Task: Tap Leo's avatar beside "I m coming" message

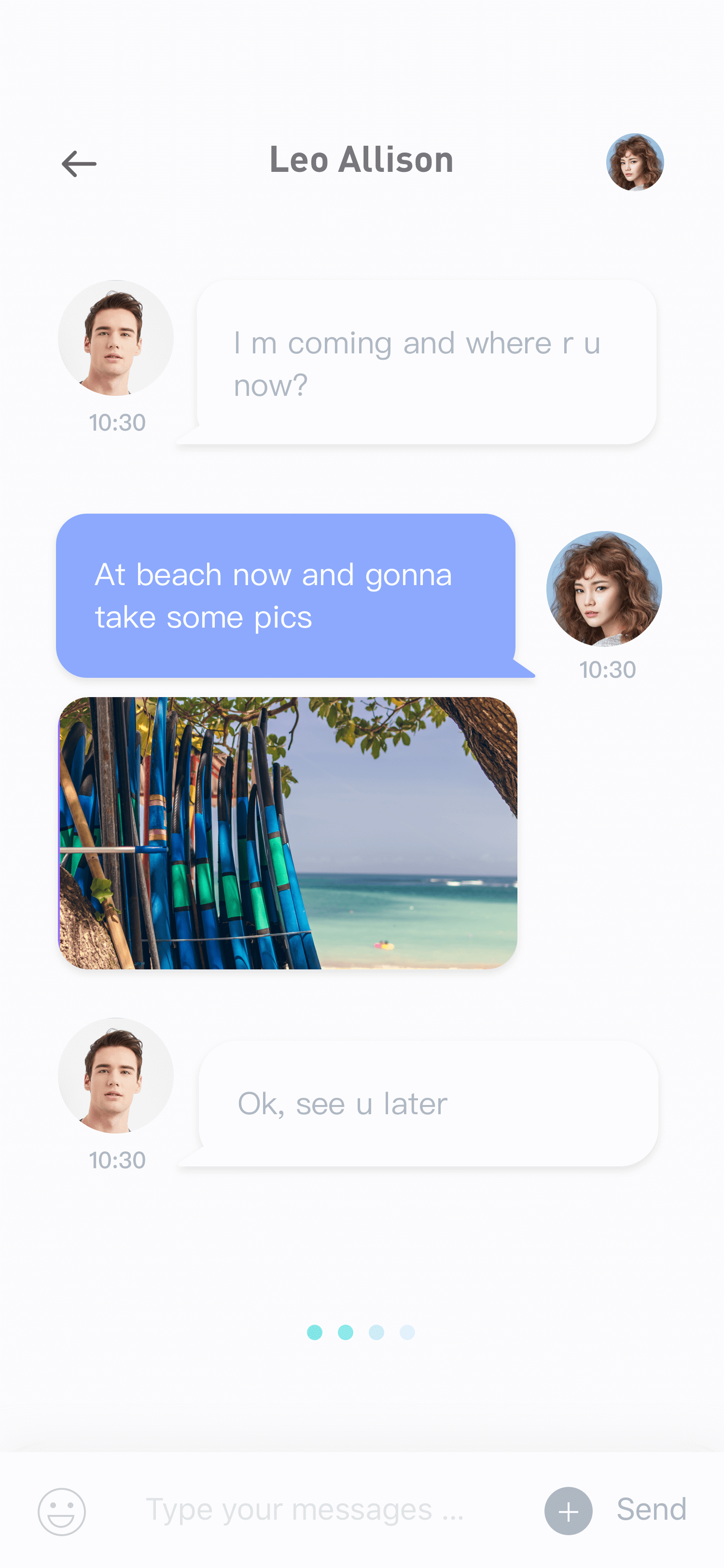Action: pos(115,338)
